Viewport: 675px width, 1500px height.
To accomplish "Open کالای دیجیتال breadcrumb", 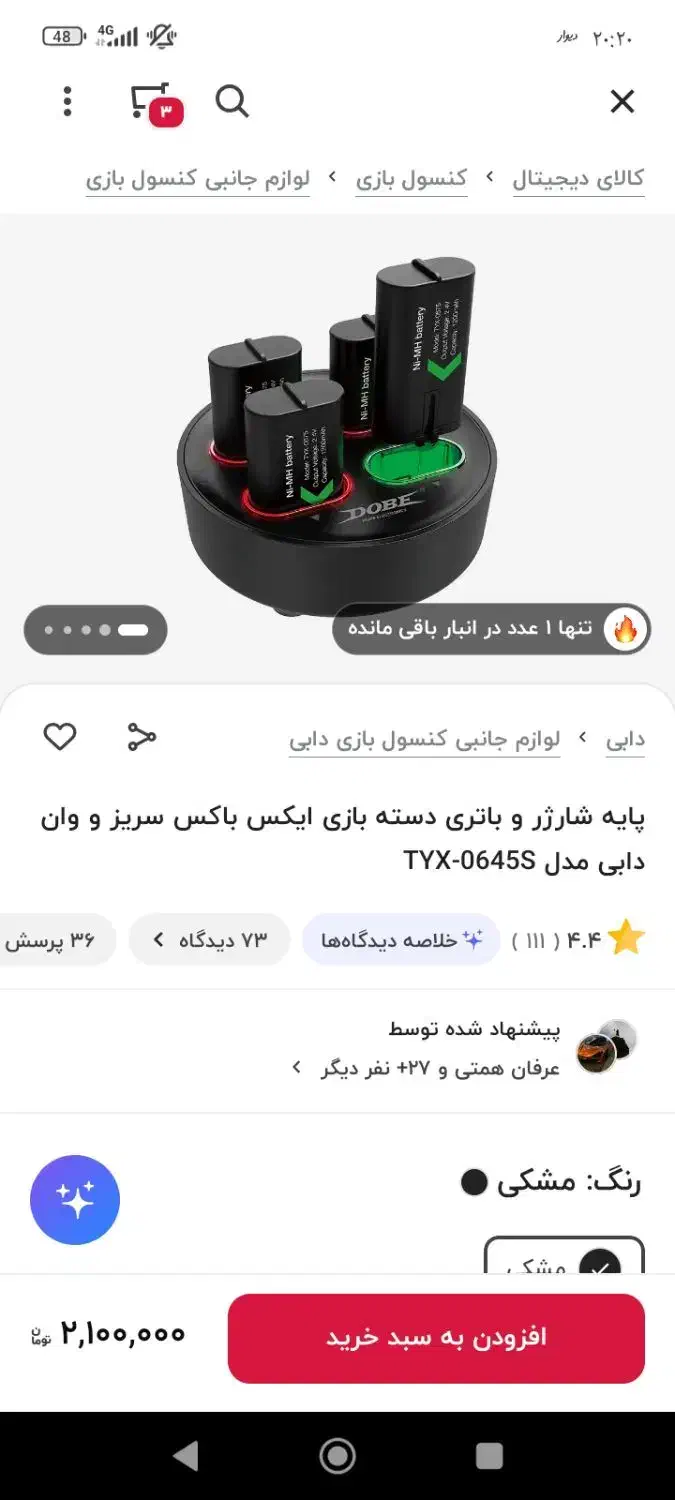I will (578, 179).
